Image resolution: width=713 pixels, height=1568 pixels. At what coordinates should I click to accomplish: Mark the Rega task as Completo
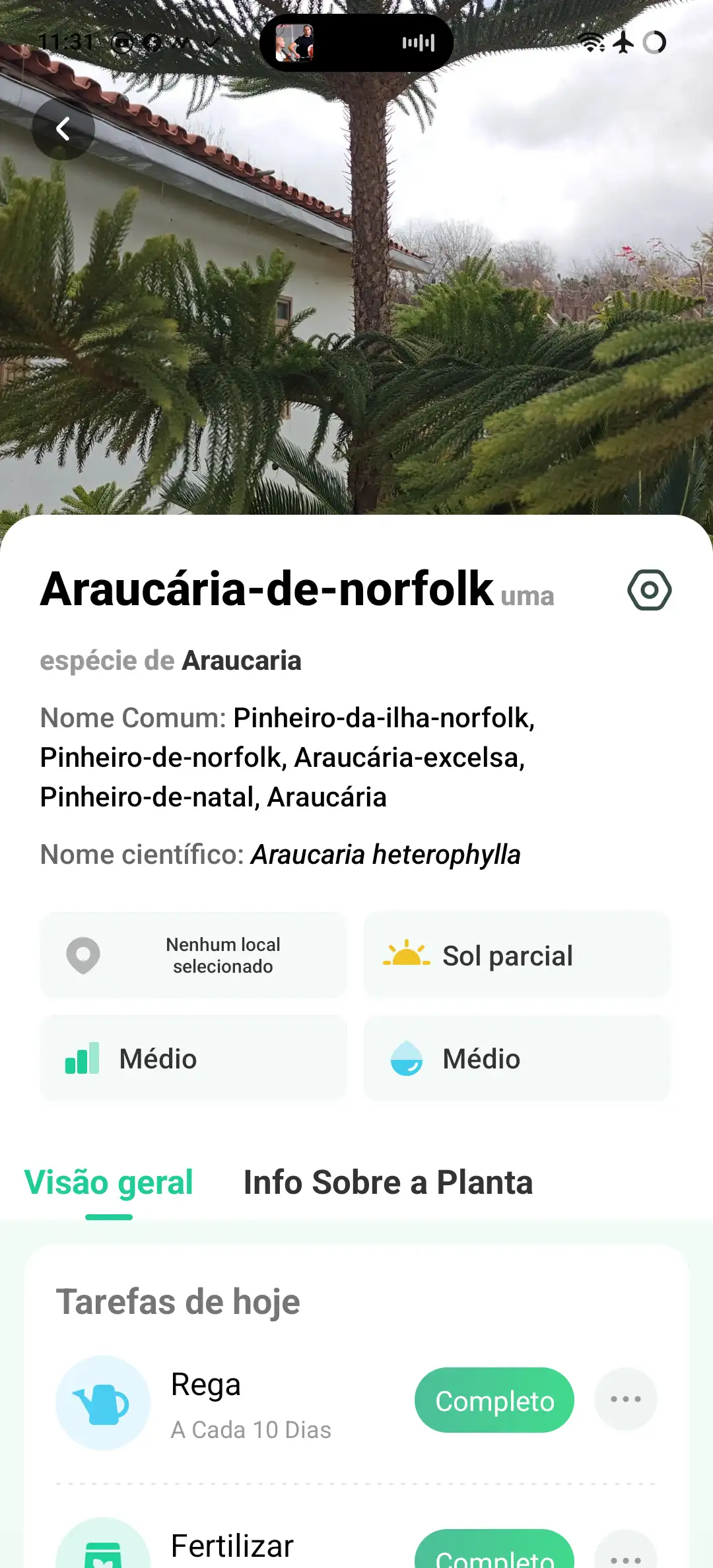point(494,1400)
